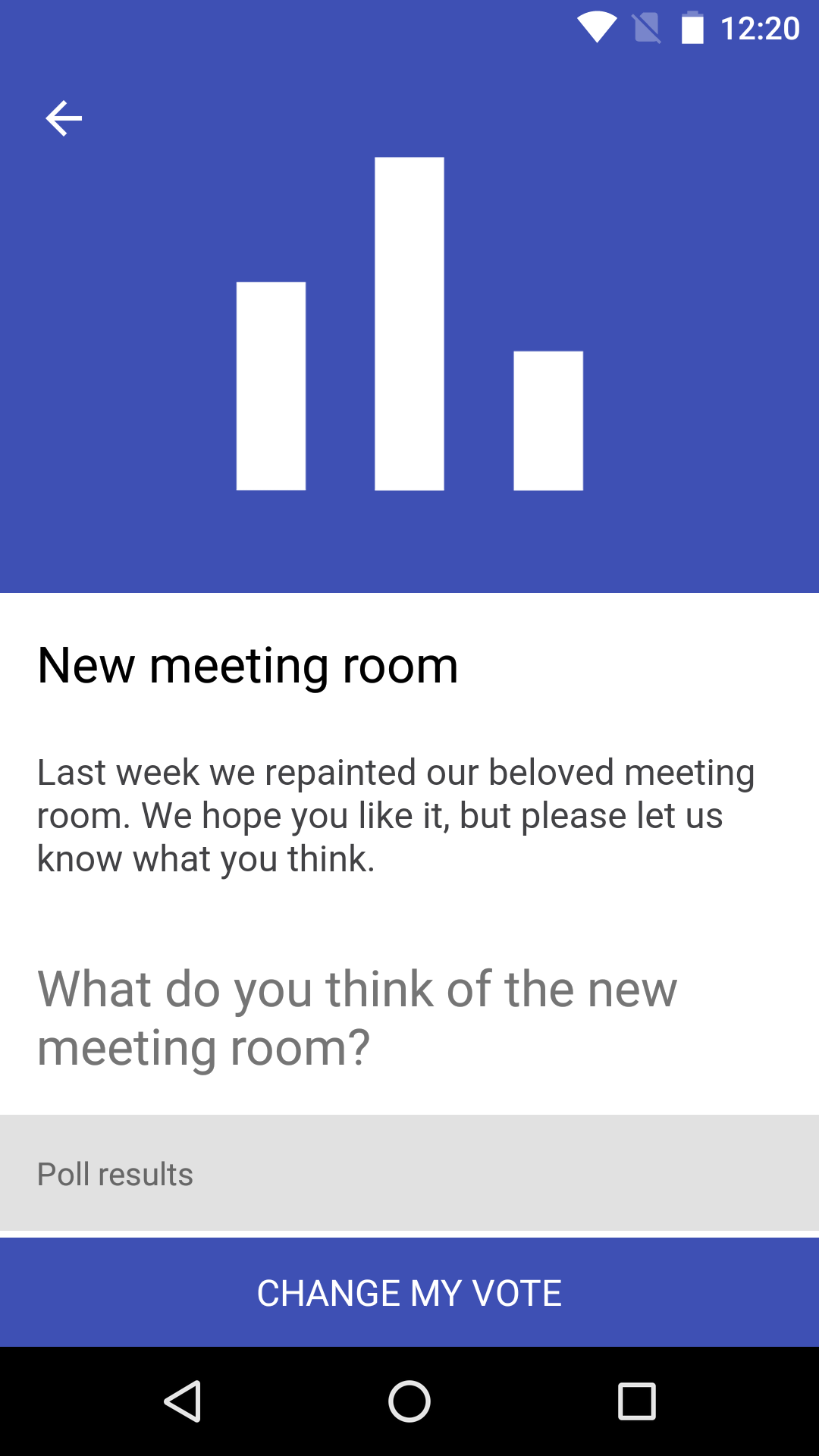
Task: Go back using the top-left arrow
Action: [64, 118]
